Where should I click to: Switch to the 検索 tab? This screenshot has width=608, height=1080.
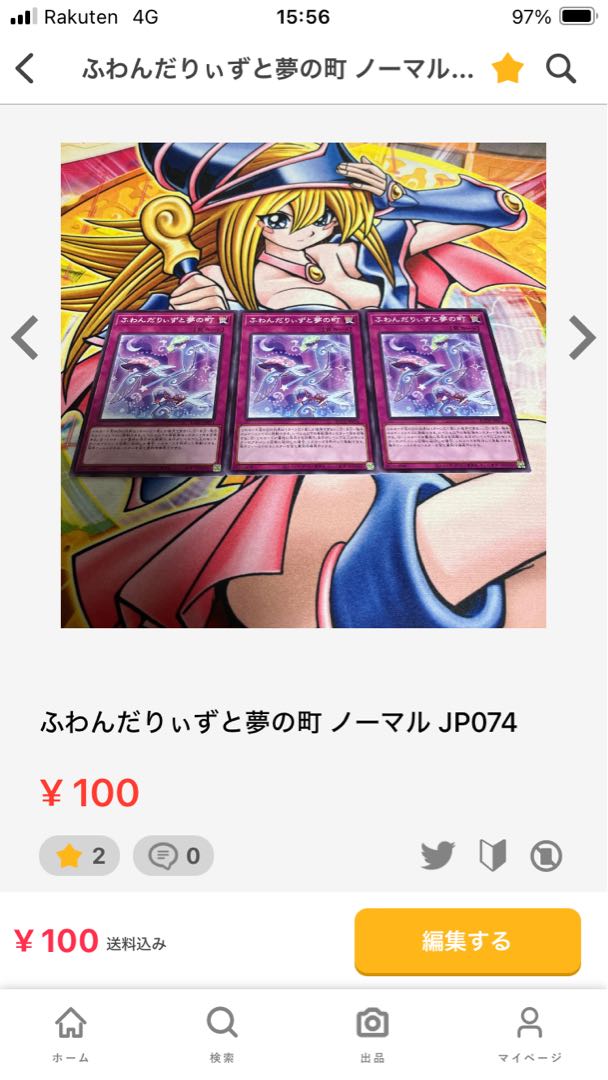(222, 1035)
